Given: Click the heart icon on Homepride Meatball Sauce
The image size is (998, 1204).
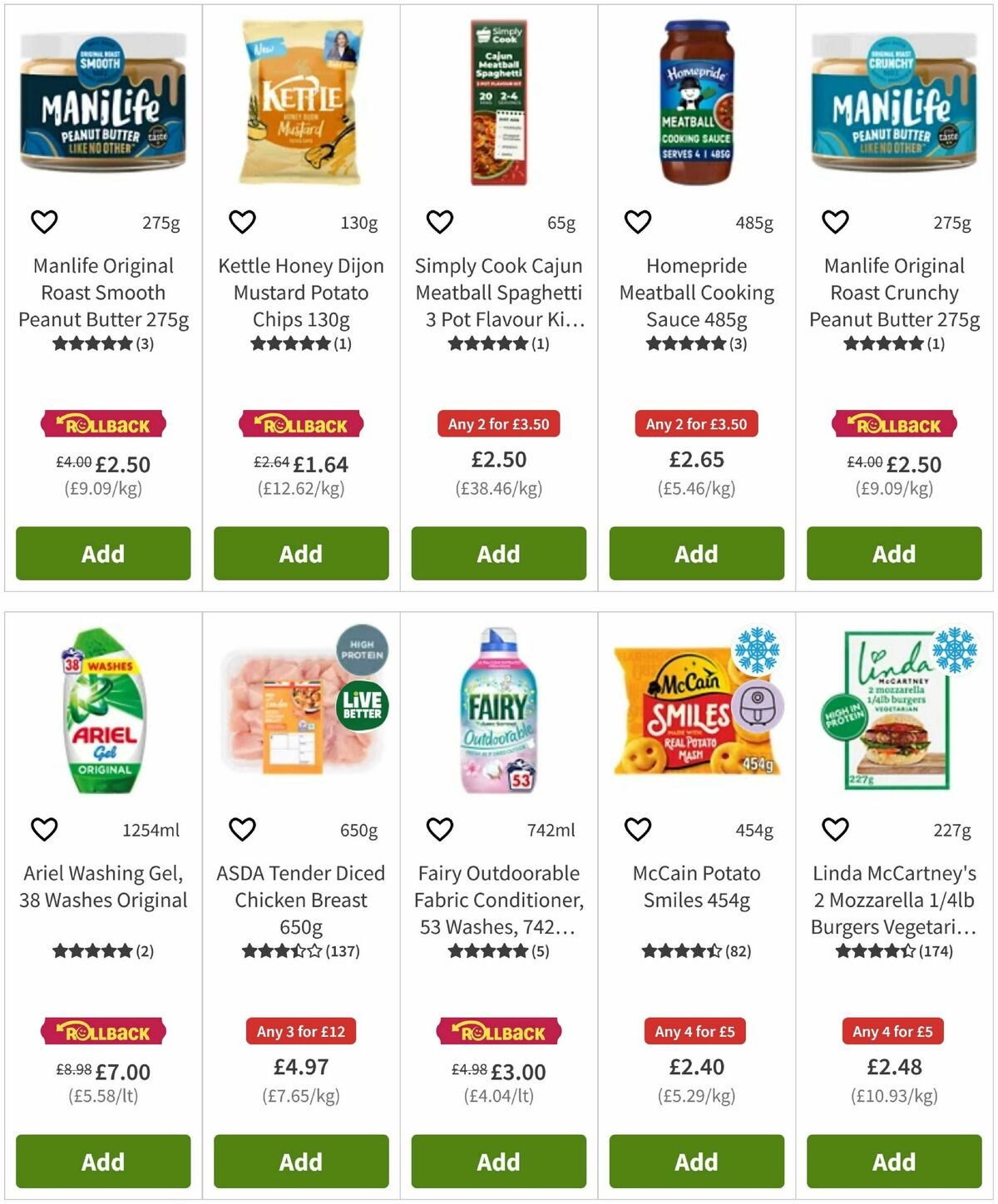Looking at the screenshot, I should 637,222.
